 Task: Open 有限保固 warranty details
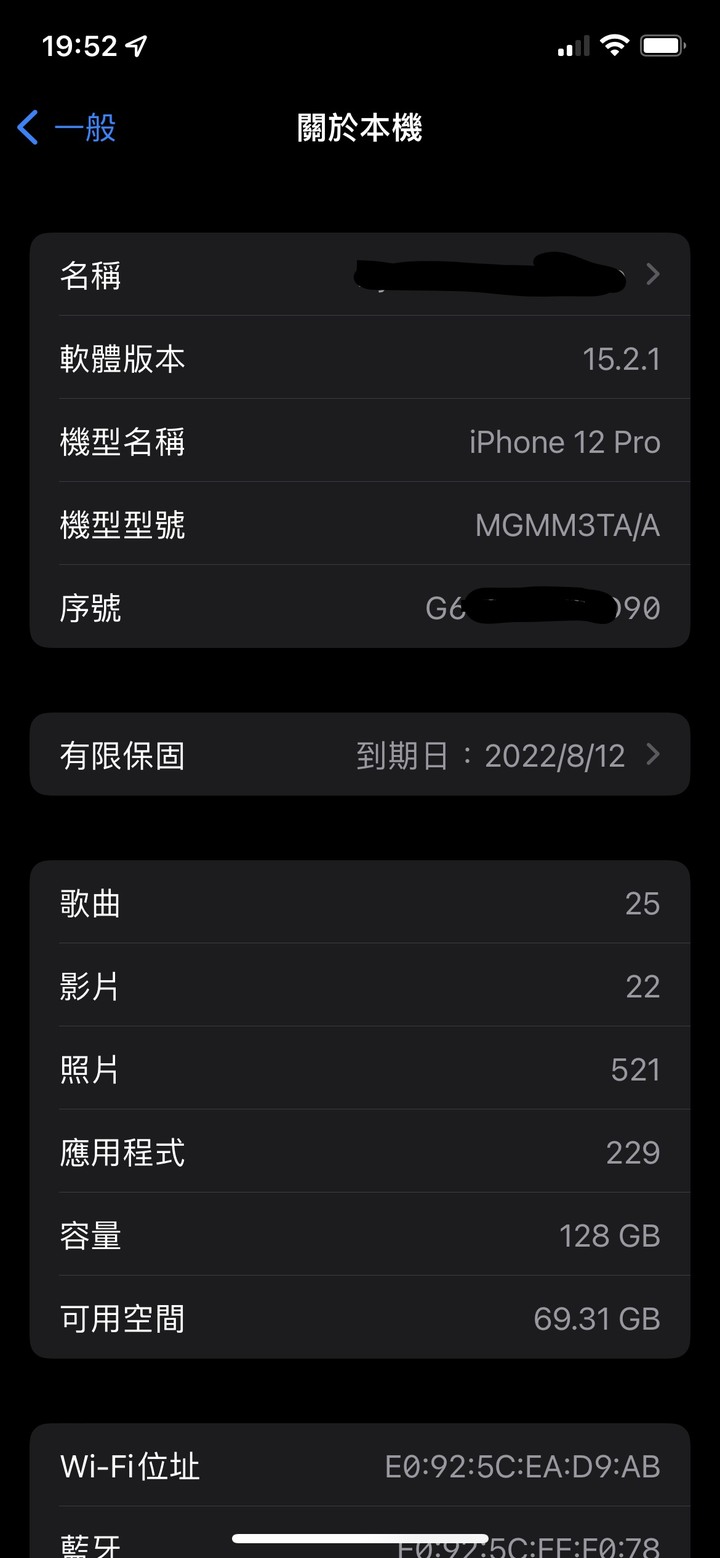tap(360, 755)
